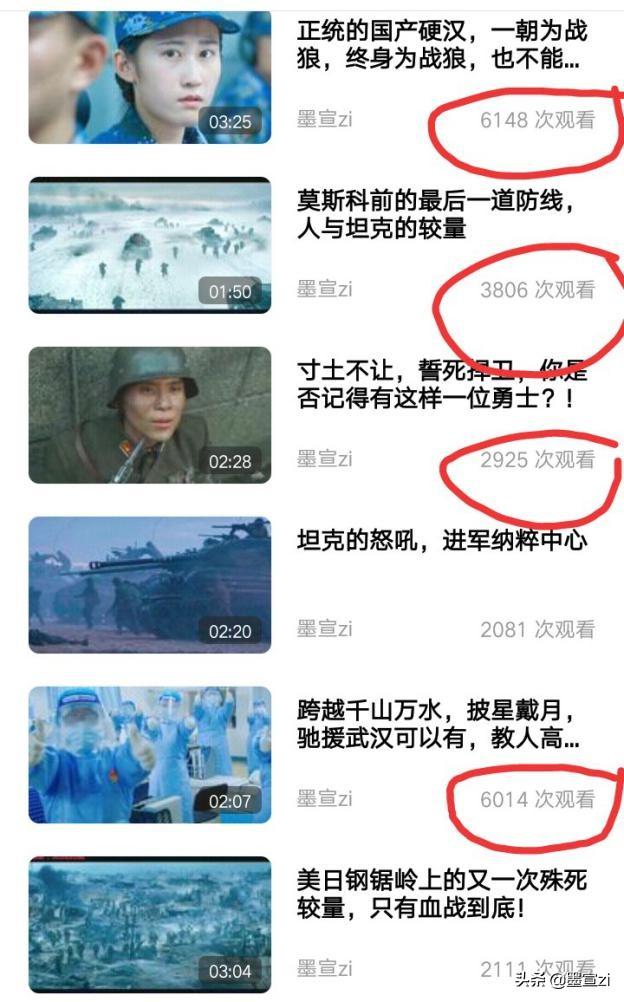The image size is (624, 1002).
Task: Play 美日钢锯岭上的又一次殊死较量 video
Action: click(150, 924)
